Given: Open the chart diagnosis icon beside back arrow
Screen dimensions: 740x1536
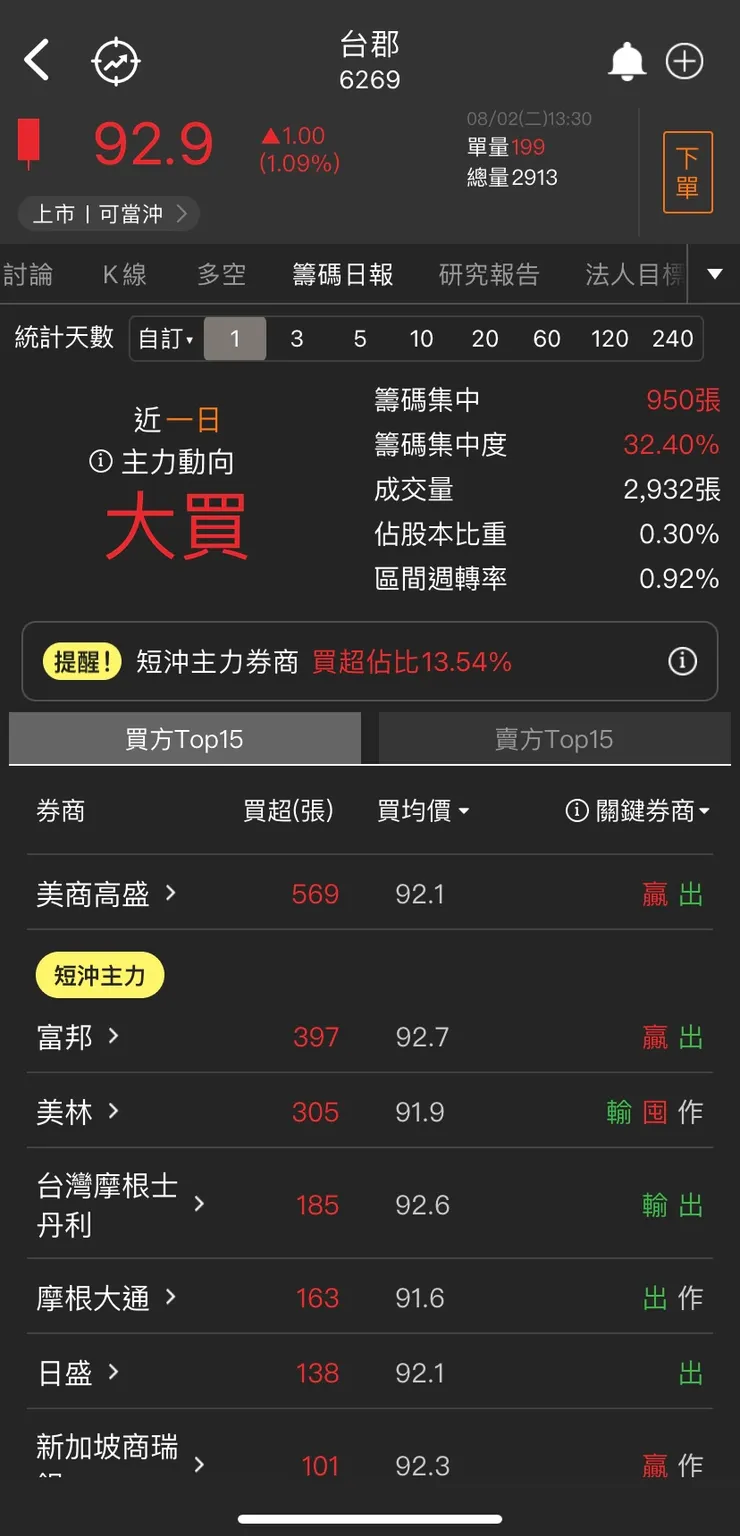Looking at the screenshot, I should (115, 60).
